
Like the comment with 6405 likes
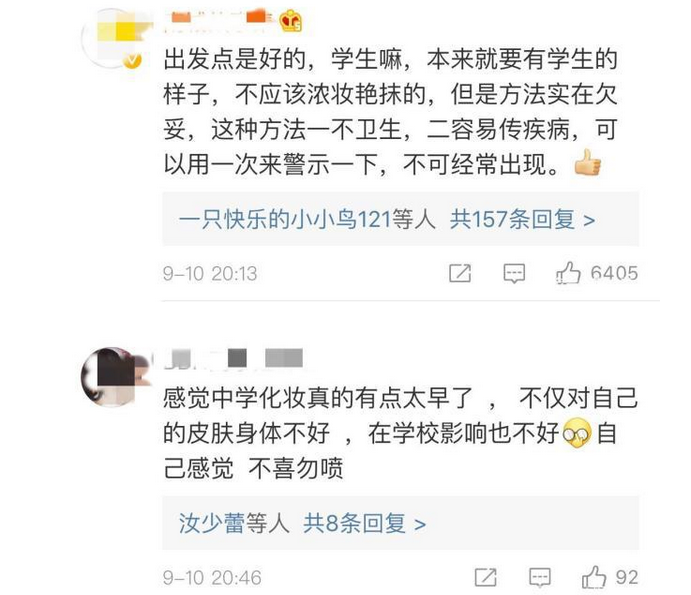coord(569,273)
